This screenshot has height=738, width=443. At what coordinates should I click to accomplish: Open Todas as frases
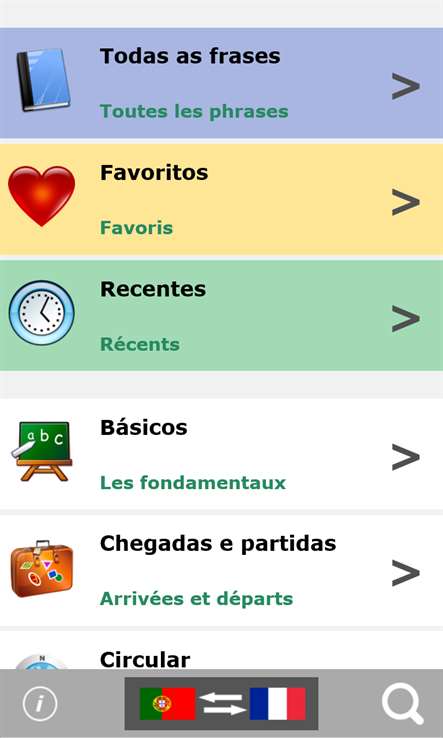coord(221,83)
